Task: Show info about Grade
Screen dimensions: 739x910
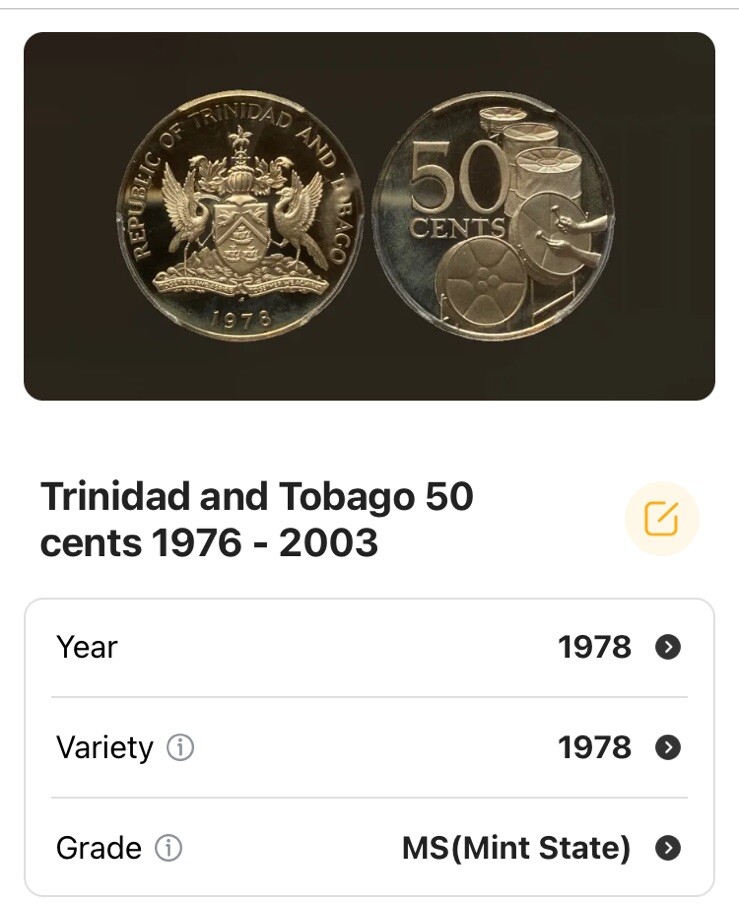Action: click(x=168, y=849)
